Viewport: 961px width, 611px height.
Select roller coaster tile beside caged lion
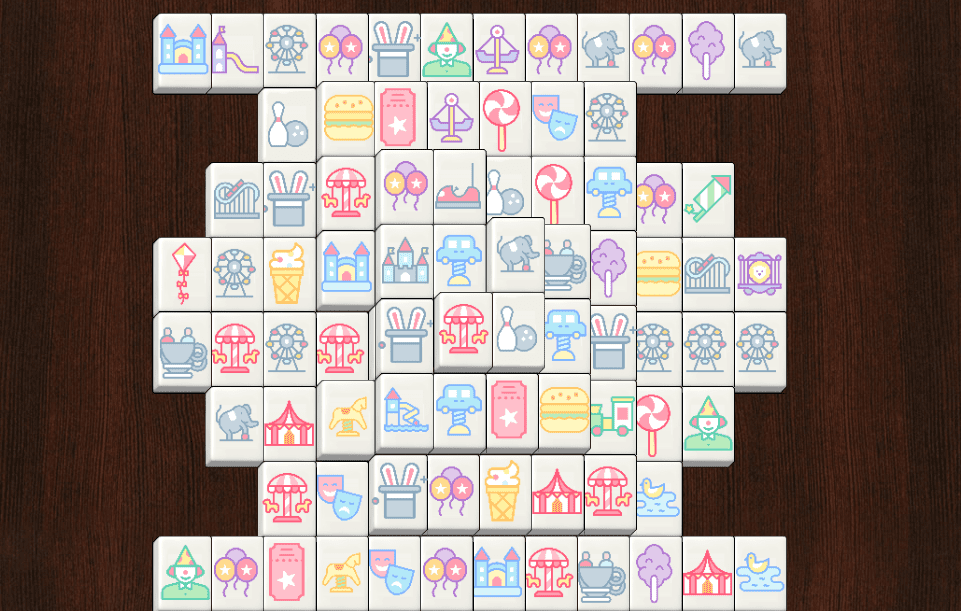[x=708, y=274]
